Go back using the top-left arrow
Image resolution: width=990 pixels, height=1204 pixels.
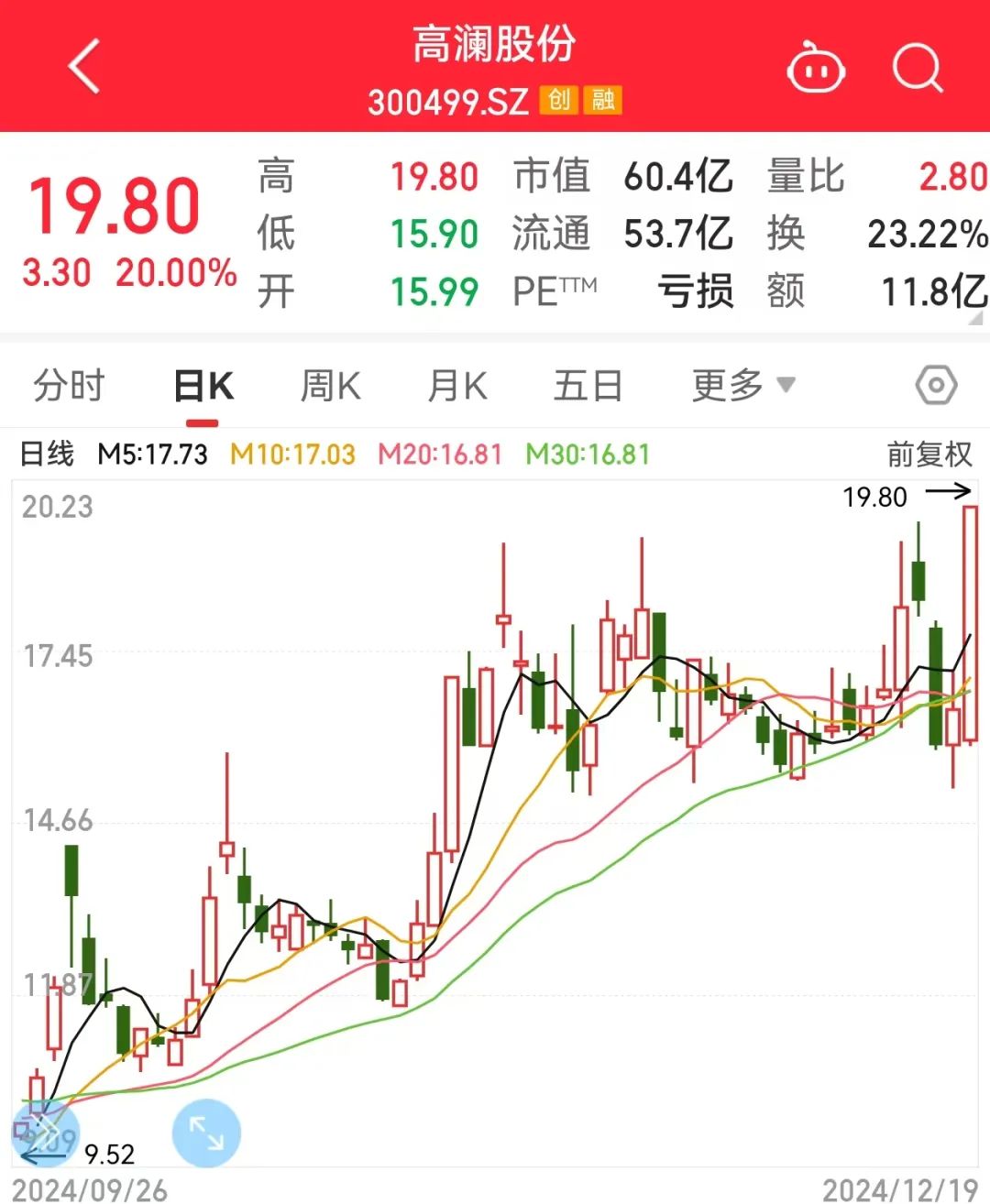click(x=84, y=66)
